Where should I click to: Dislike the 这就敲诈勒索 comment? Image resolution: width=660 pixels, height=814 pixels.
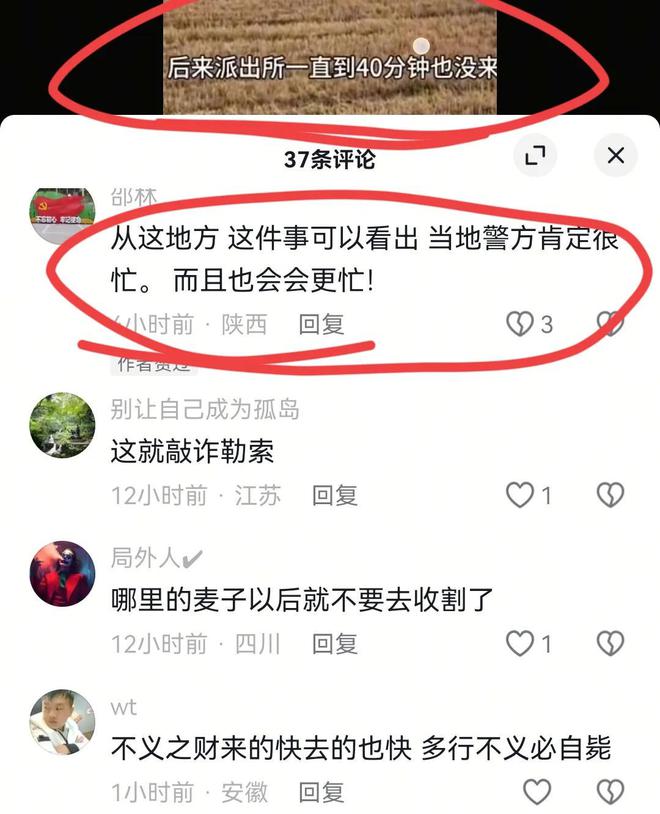click(610, 495)
